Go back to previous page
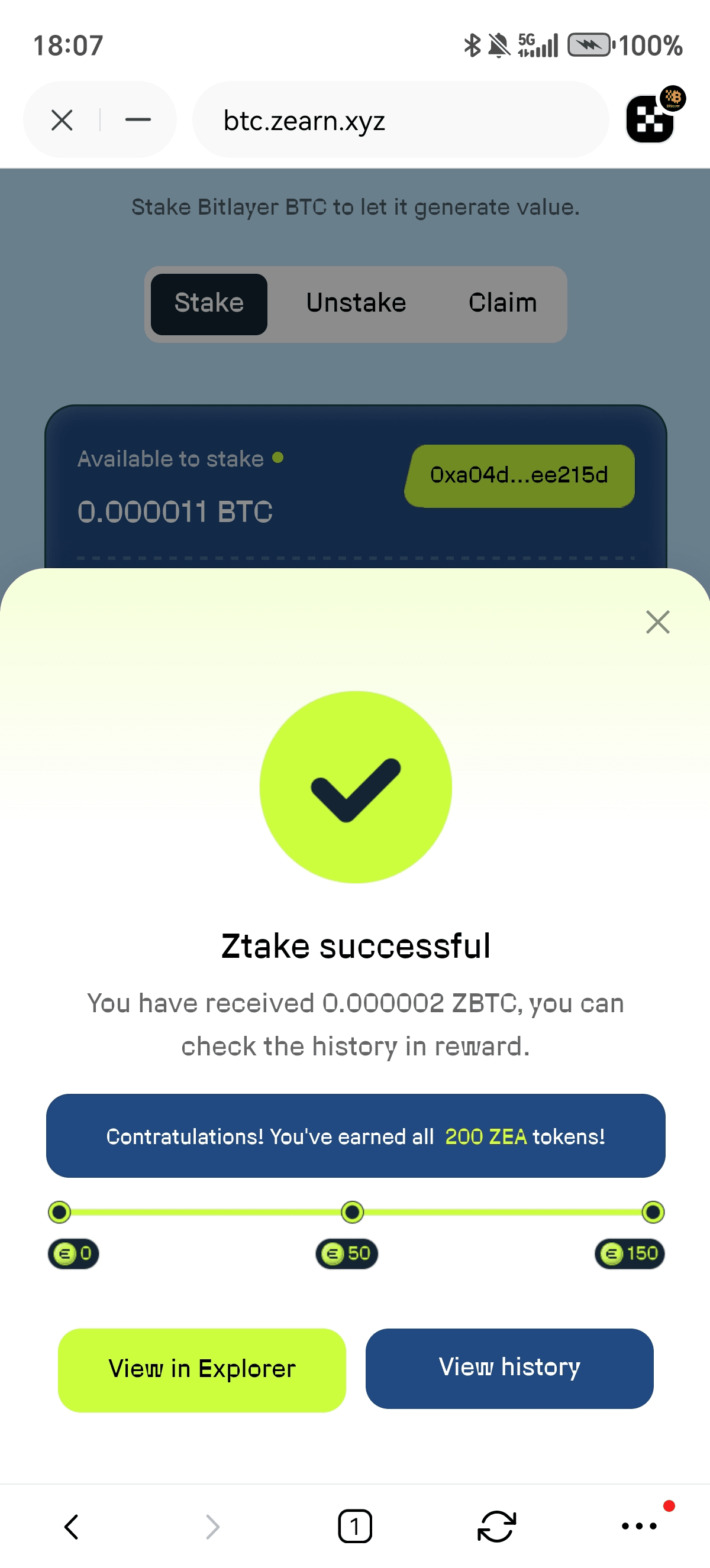The width and height of the screenshot is (710, 1568). 71,1526
